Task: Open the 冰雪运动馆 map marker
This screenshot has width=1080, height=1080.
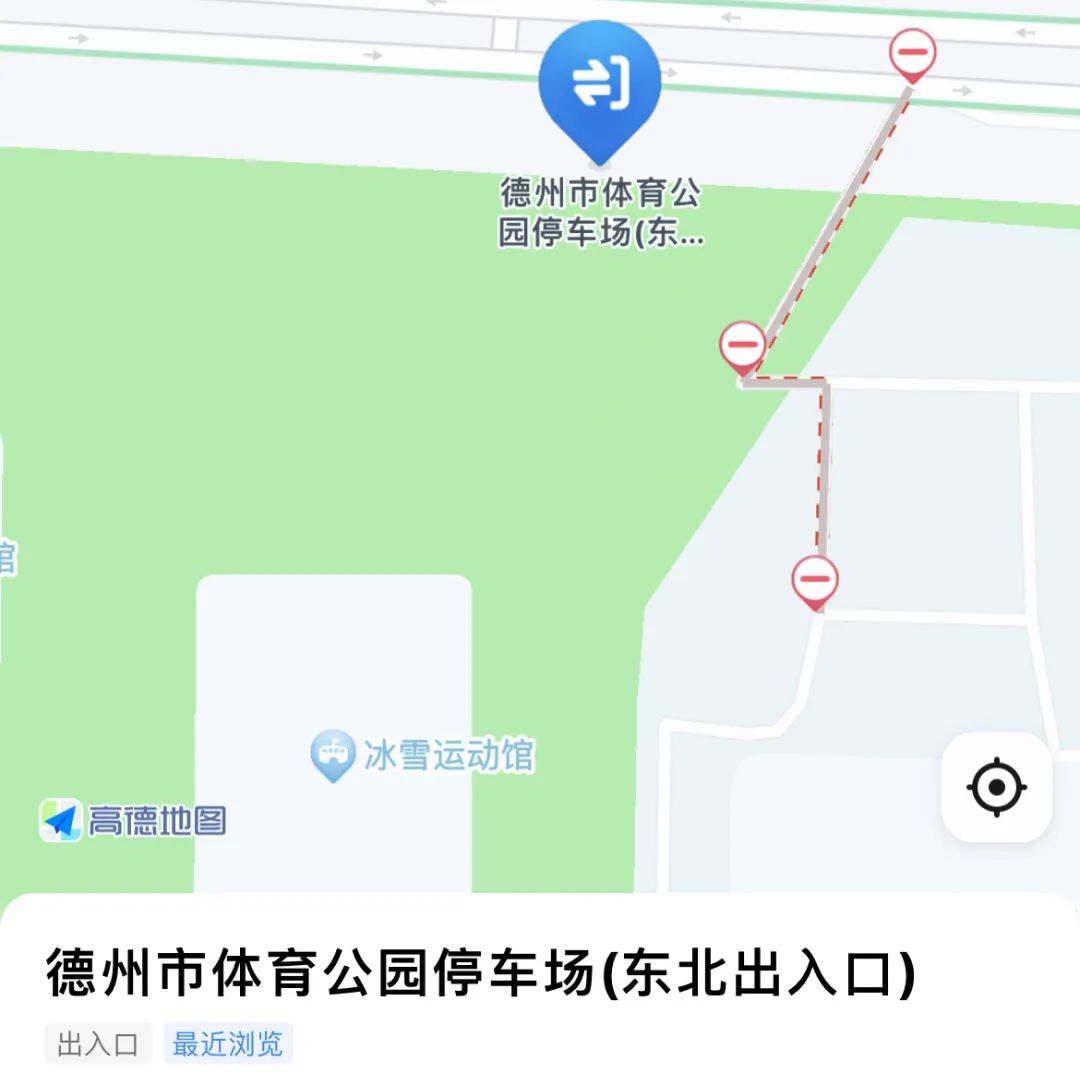Action: point(333,756)
